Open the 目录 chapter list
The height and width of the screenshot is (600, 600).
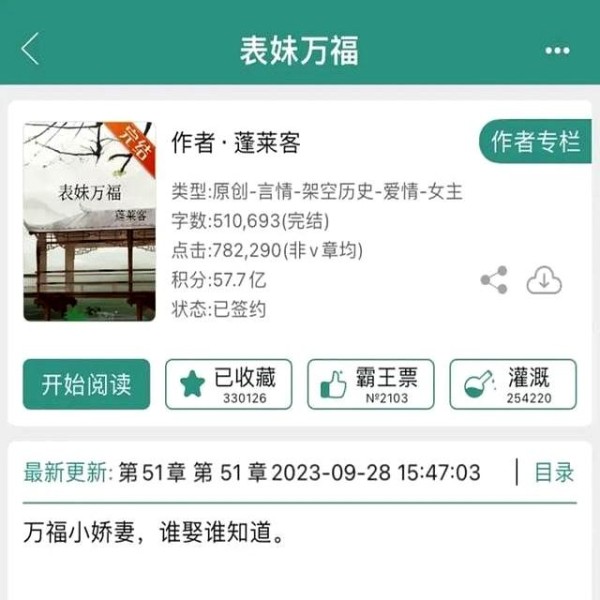pyautogui.click(x=553, y=472)
